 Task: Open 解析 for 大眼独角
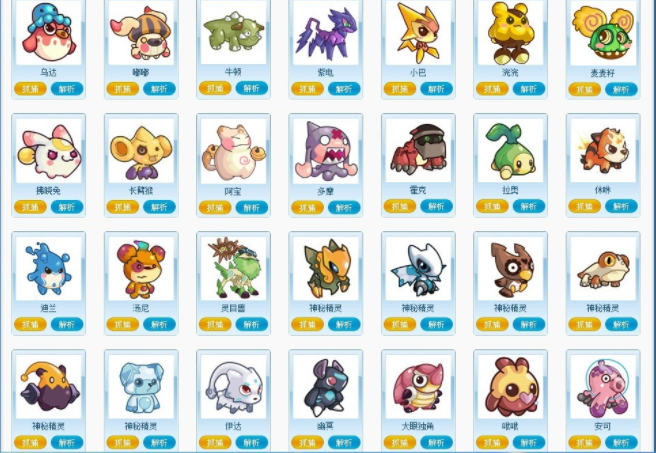(437, 442)
